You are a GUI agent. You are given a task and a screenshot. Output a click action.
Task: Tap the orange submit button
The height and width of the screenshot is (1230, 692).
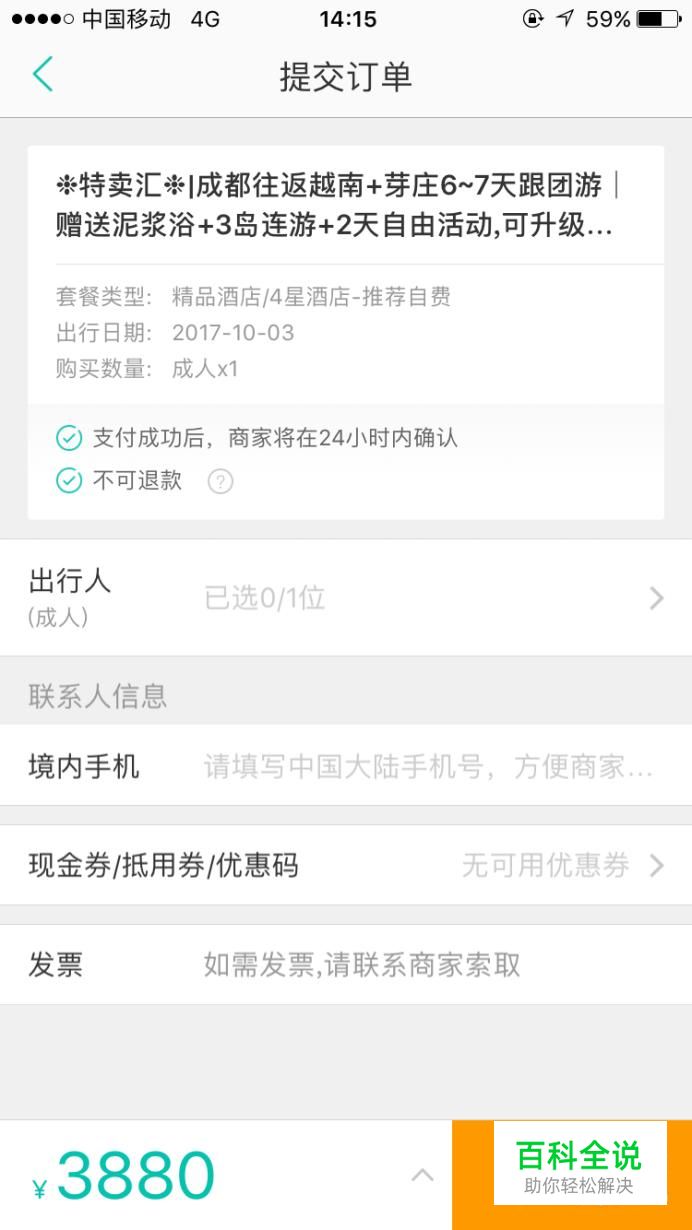(x=572, y=1175)
